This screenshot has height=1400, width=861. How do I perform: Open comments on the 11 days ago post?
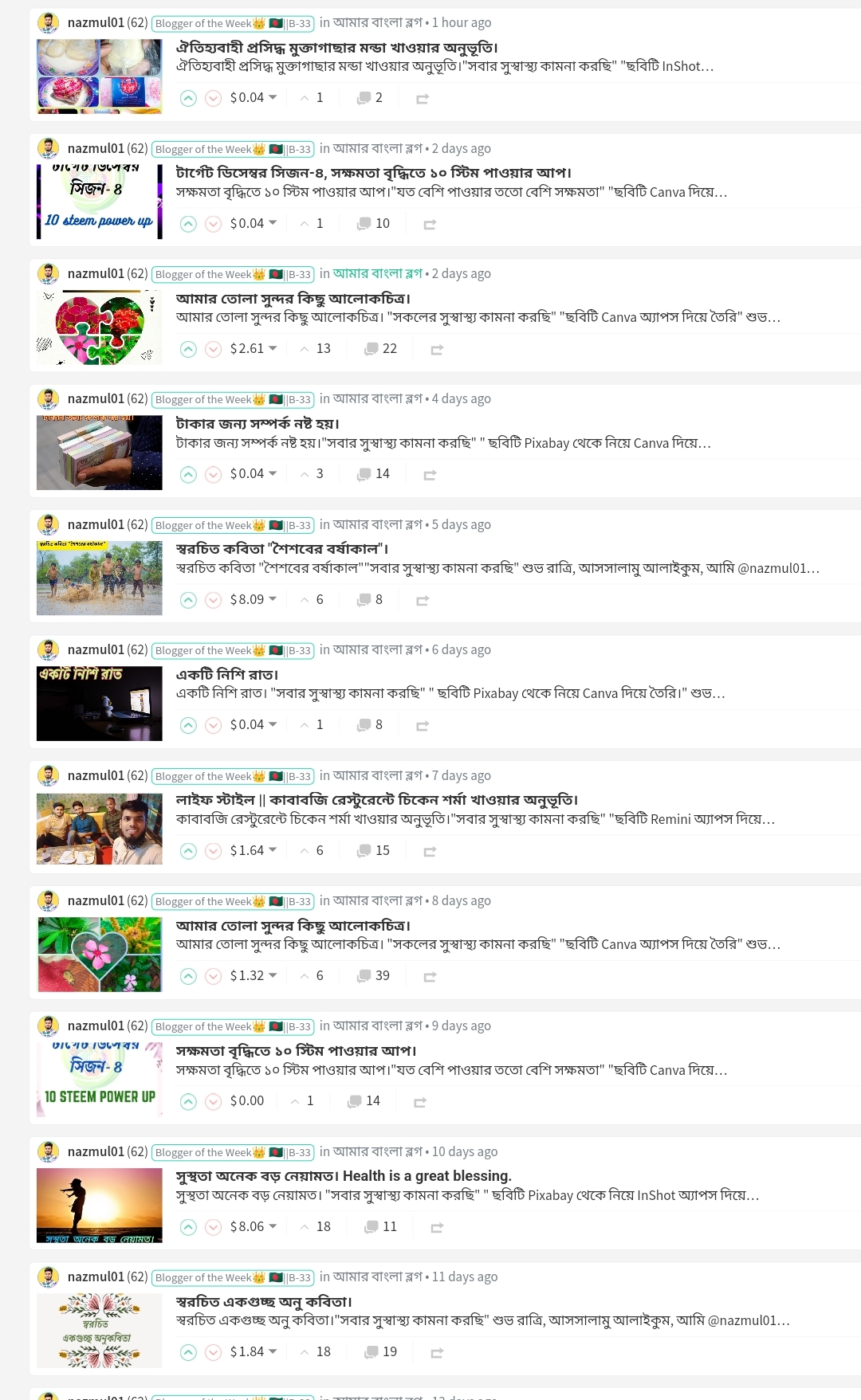381,1352
